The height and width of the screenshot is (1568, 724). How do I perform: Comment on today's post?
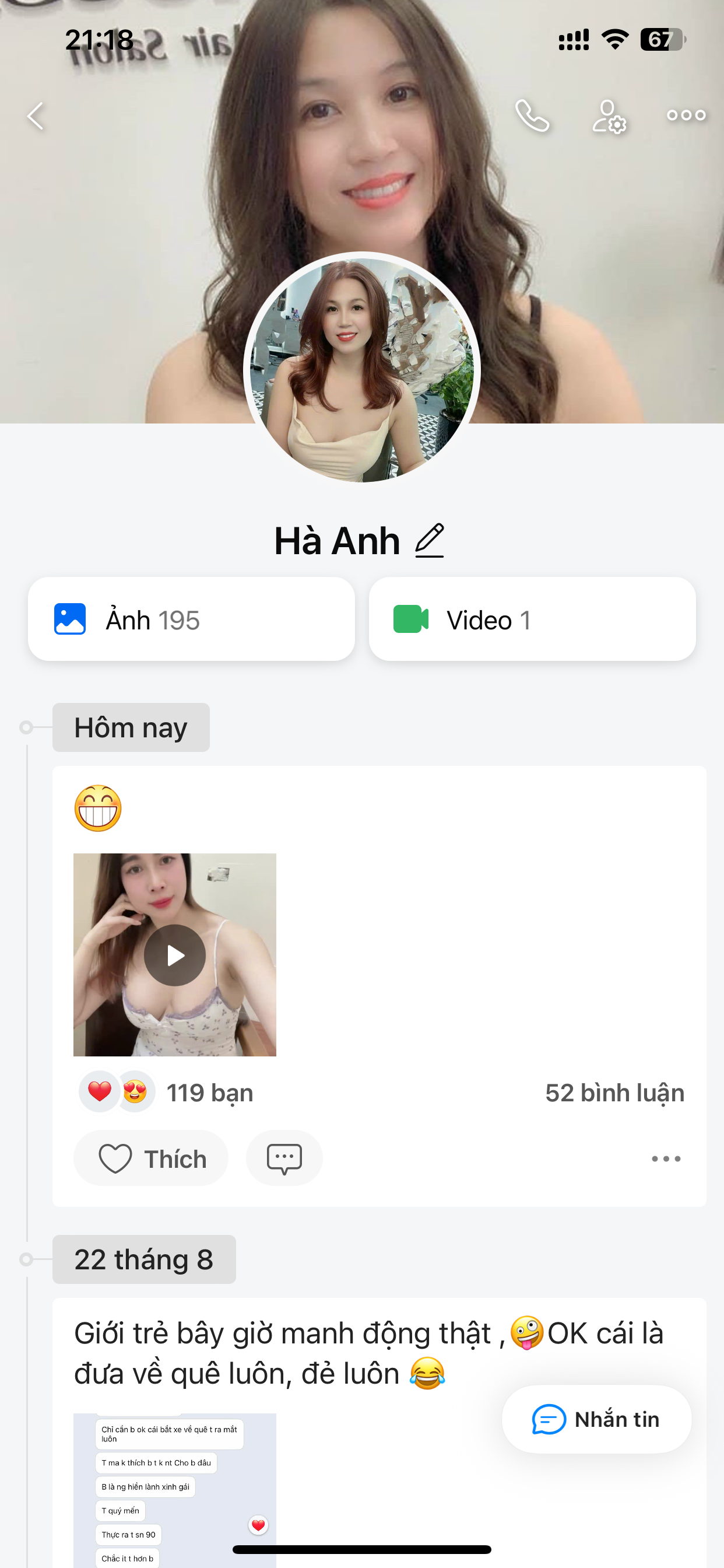click(x=284, y=1158)
